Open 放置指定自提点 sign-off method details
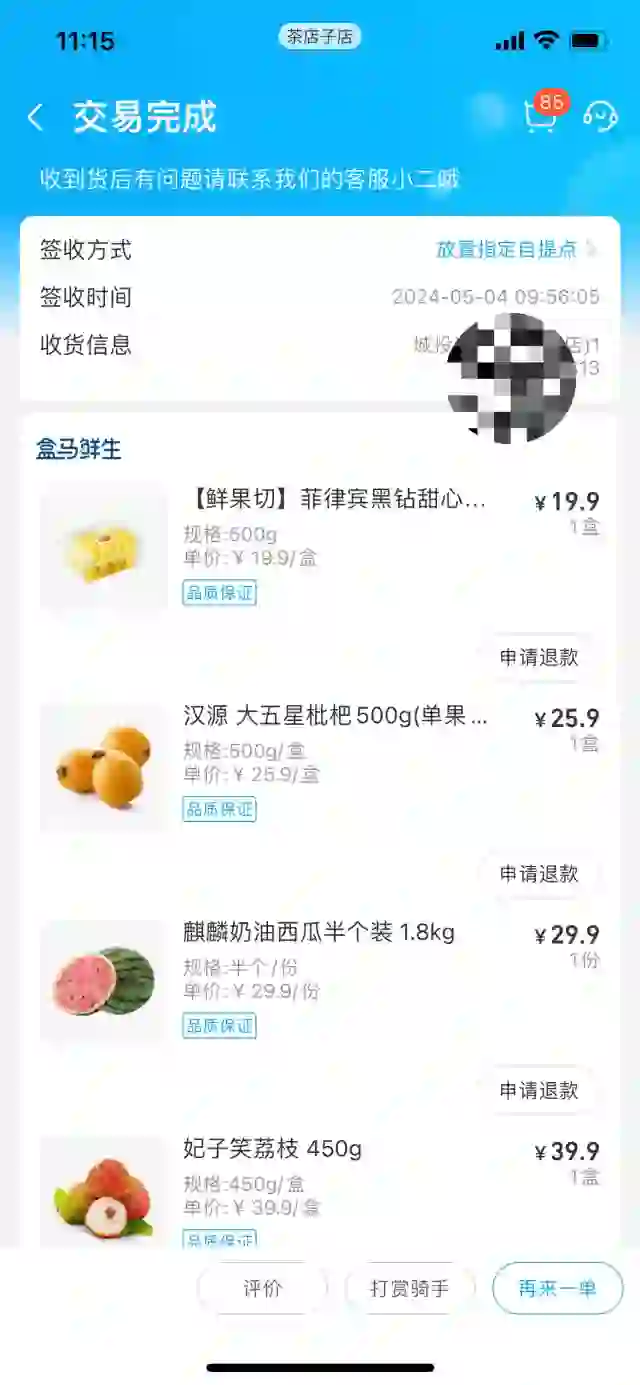Viewport: 640px width, 1385px height. [x=516, y=250]
